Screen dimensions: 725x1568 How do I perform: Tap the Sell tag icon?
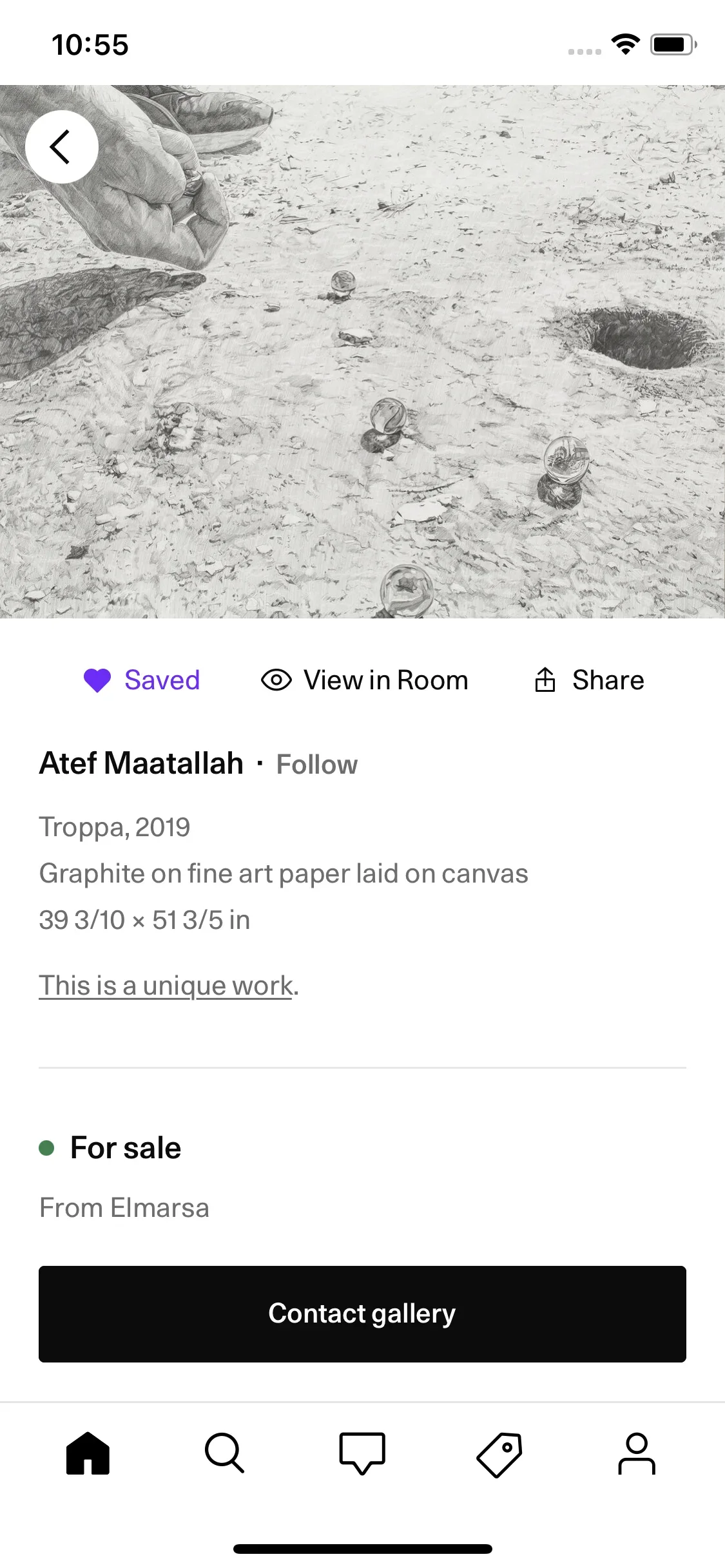tap(499, 1453)
